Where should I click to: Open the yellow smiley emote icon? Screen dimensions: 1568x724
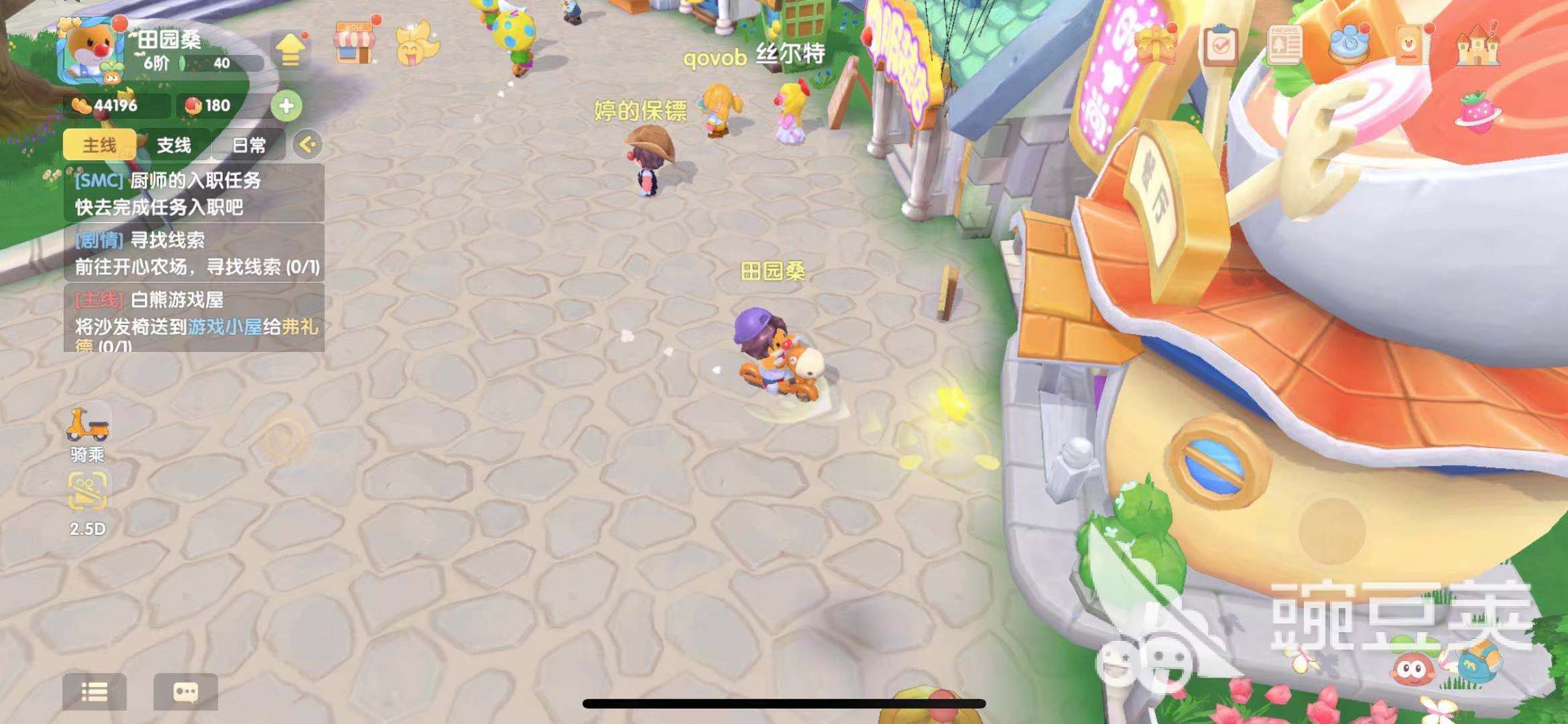tap(416, 46)
